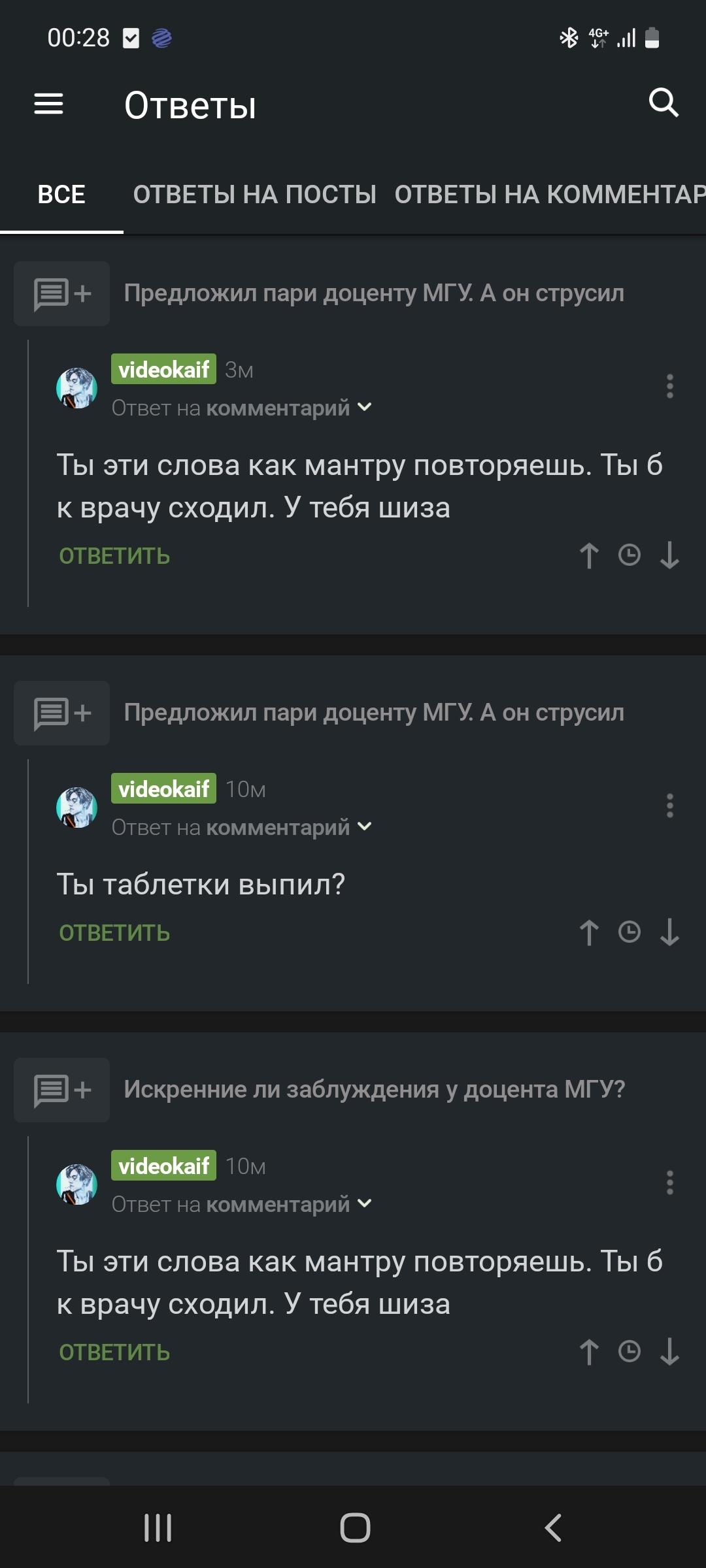Reply to the 3м videokaif comment

(x=114, y=556)
